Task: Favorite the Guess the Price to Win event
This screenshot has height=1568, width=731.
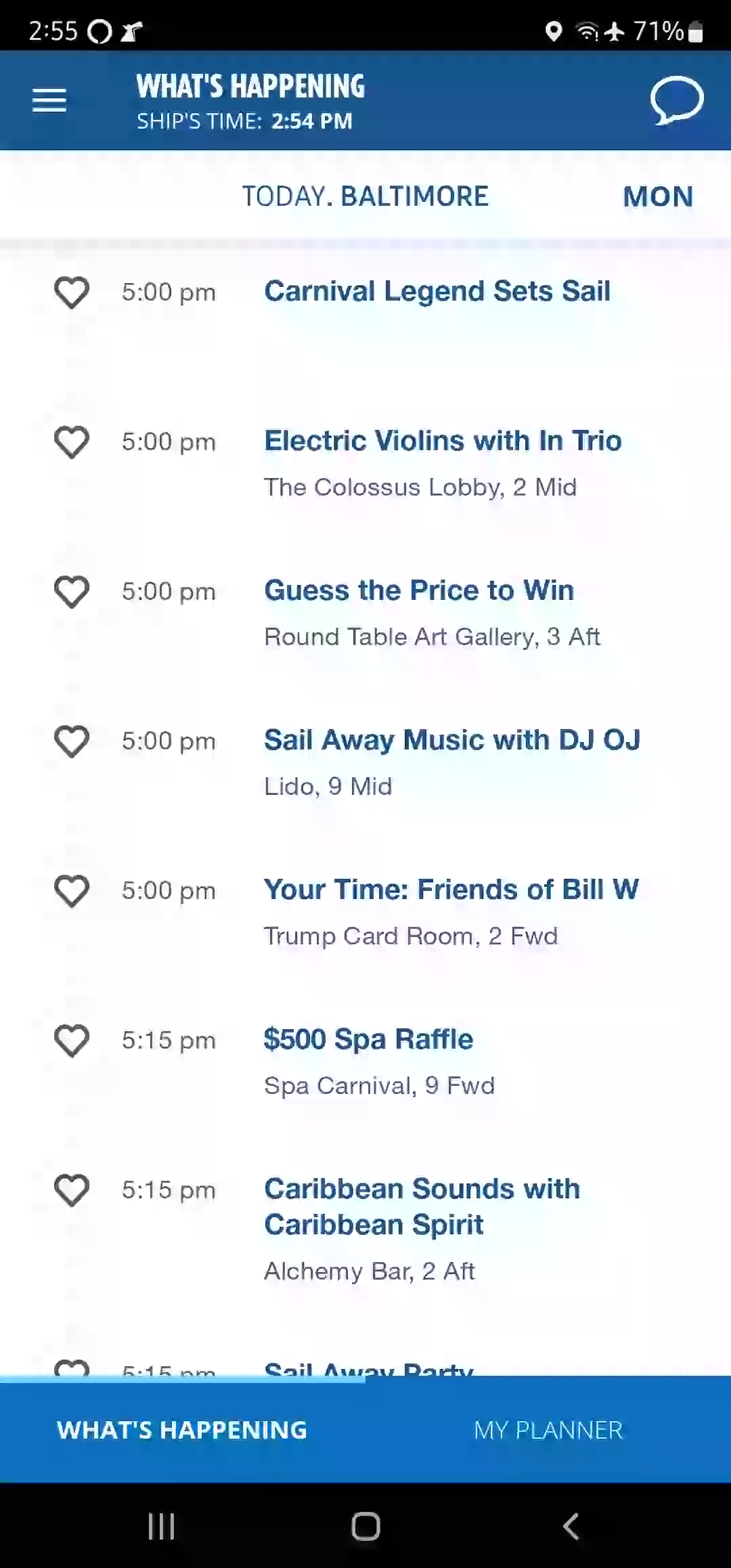Action: [x=72, y=592]
